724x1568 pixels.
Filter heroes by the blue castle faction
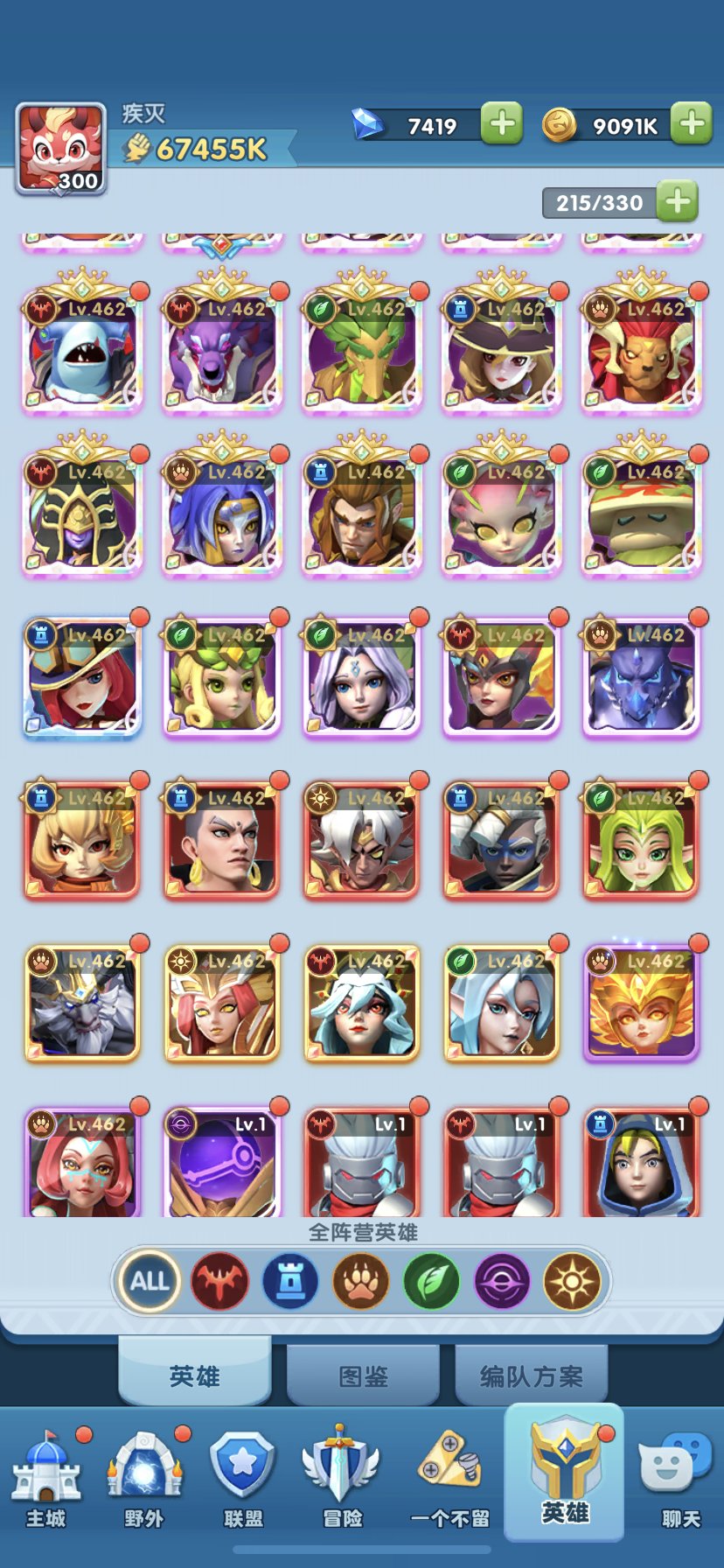pos(290,1282)
